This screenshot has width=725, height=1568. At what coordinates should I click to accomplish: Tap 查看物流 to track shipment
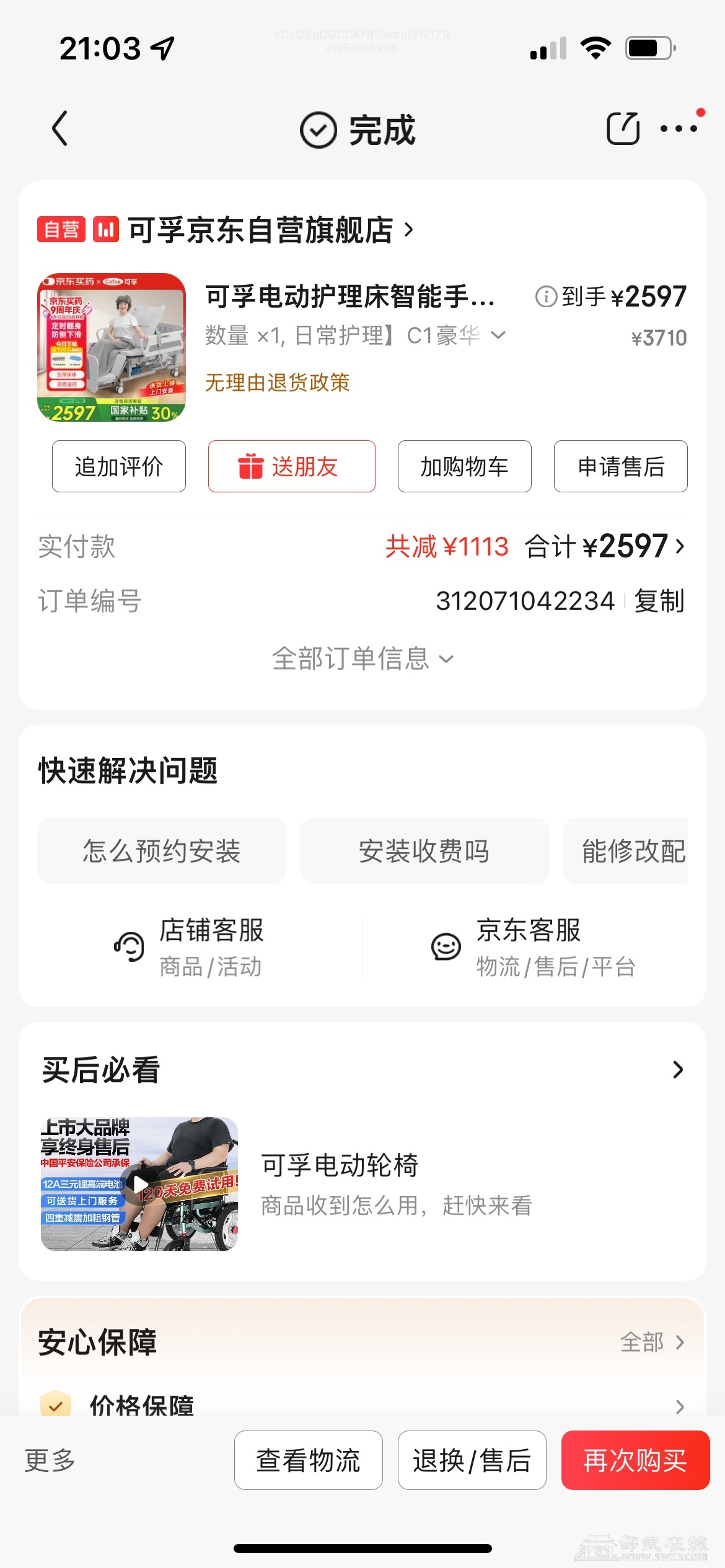[308, 1460]
